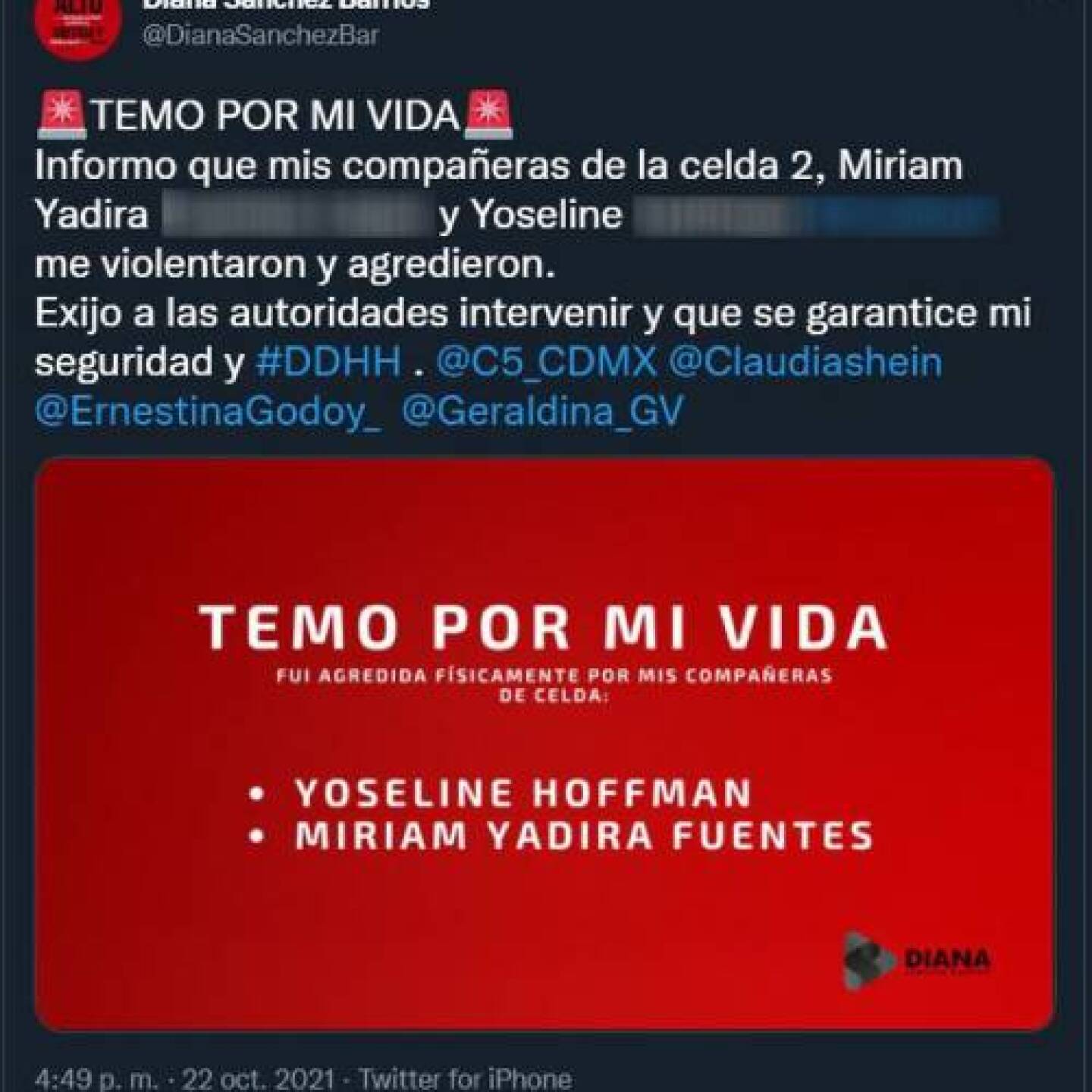
Task: Open the @Claudiashein mention
Action: pyautogui.click(x=805, y=362)
